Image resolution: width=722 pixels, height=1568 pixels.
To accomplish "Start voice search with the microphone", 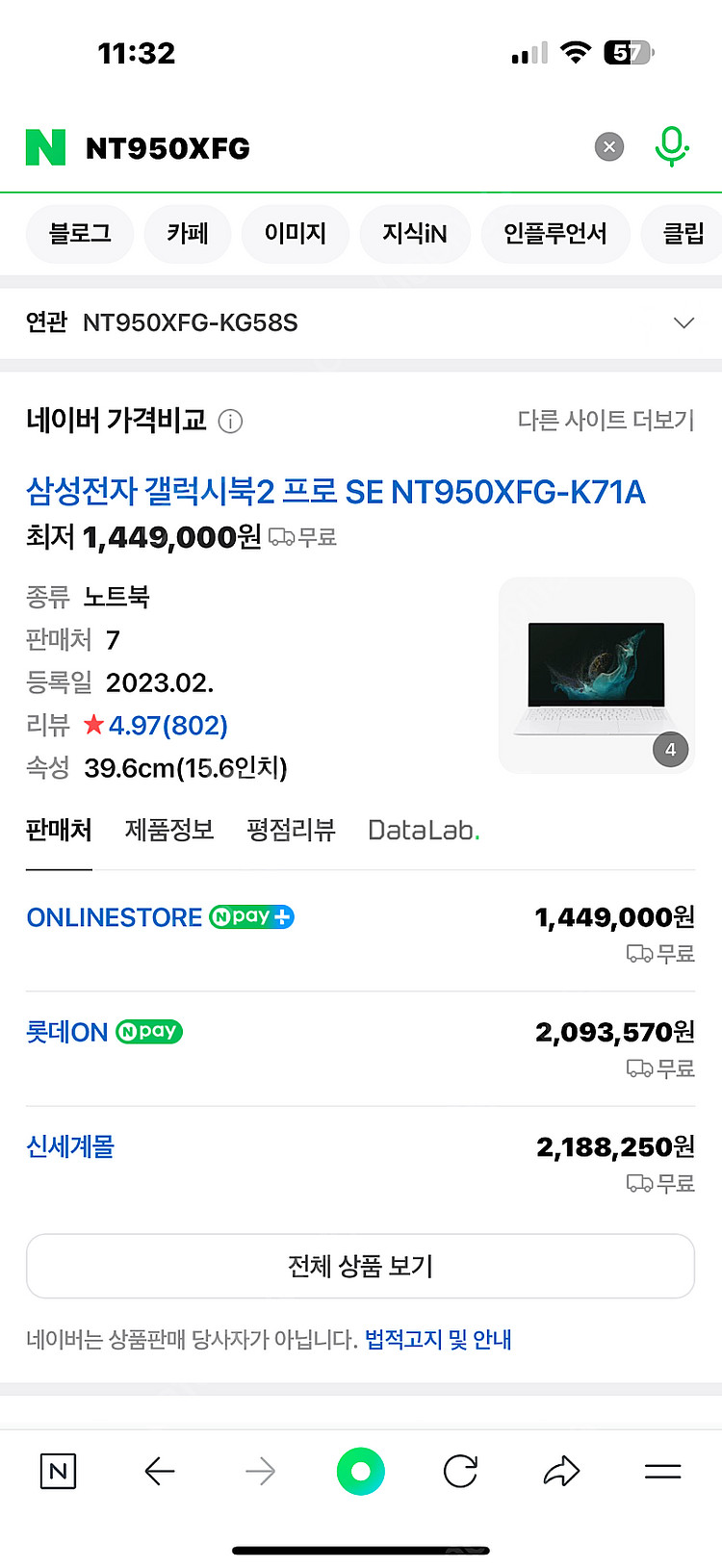I will point(671,146).
